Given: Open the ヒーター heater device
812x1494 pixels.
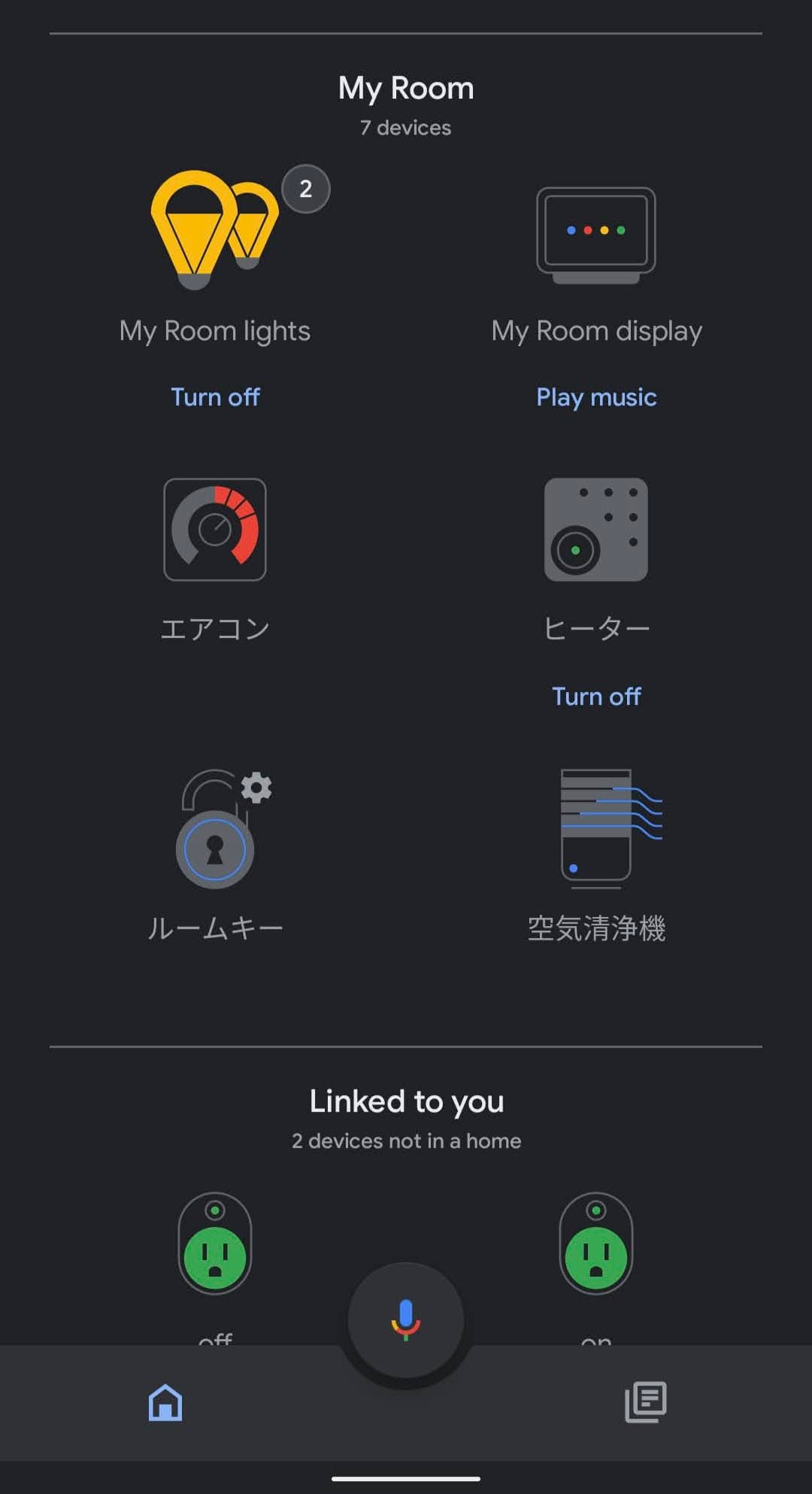Looking at the screenshot, I should (596, 530).
